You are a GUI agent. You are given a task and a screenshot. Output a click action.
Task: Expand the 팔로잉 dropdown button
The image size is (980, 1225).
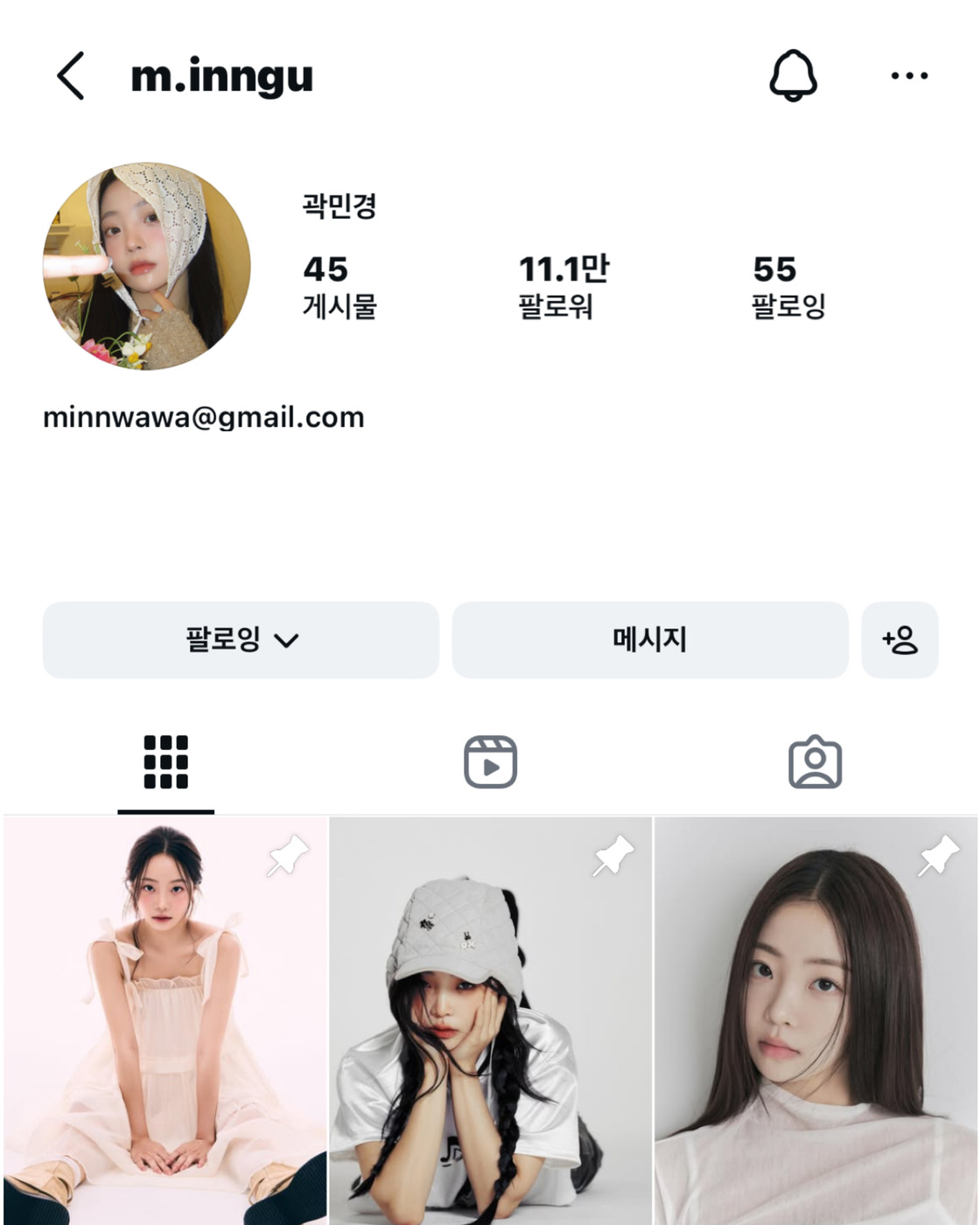click(x=241, y=640)
